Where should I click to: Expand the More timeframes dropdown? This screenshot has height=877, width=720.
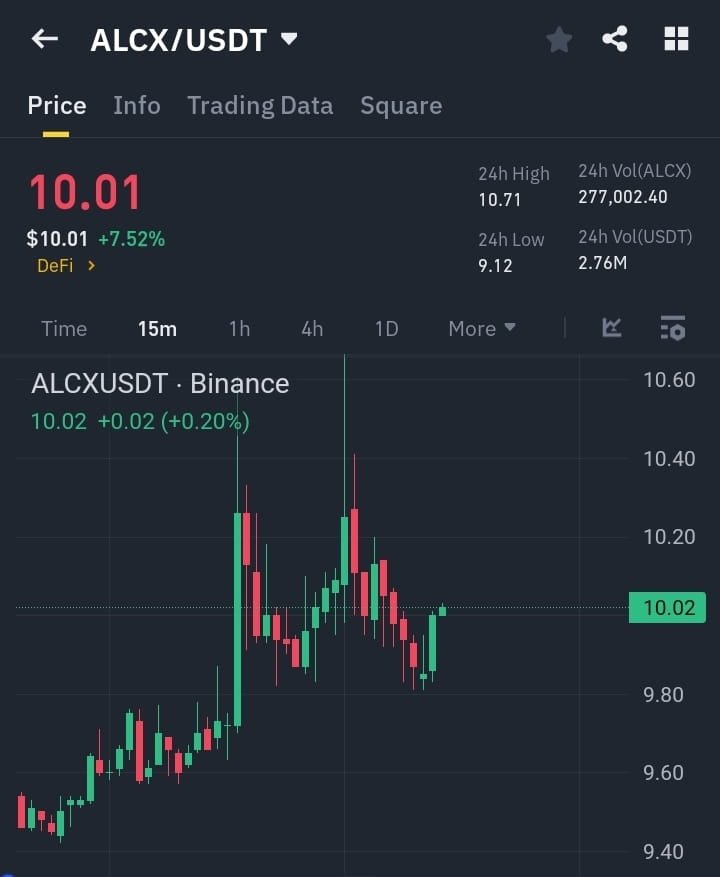pos(481,327)
